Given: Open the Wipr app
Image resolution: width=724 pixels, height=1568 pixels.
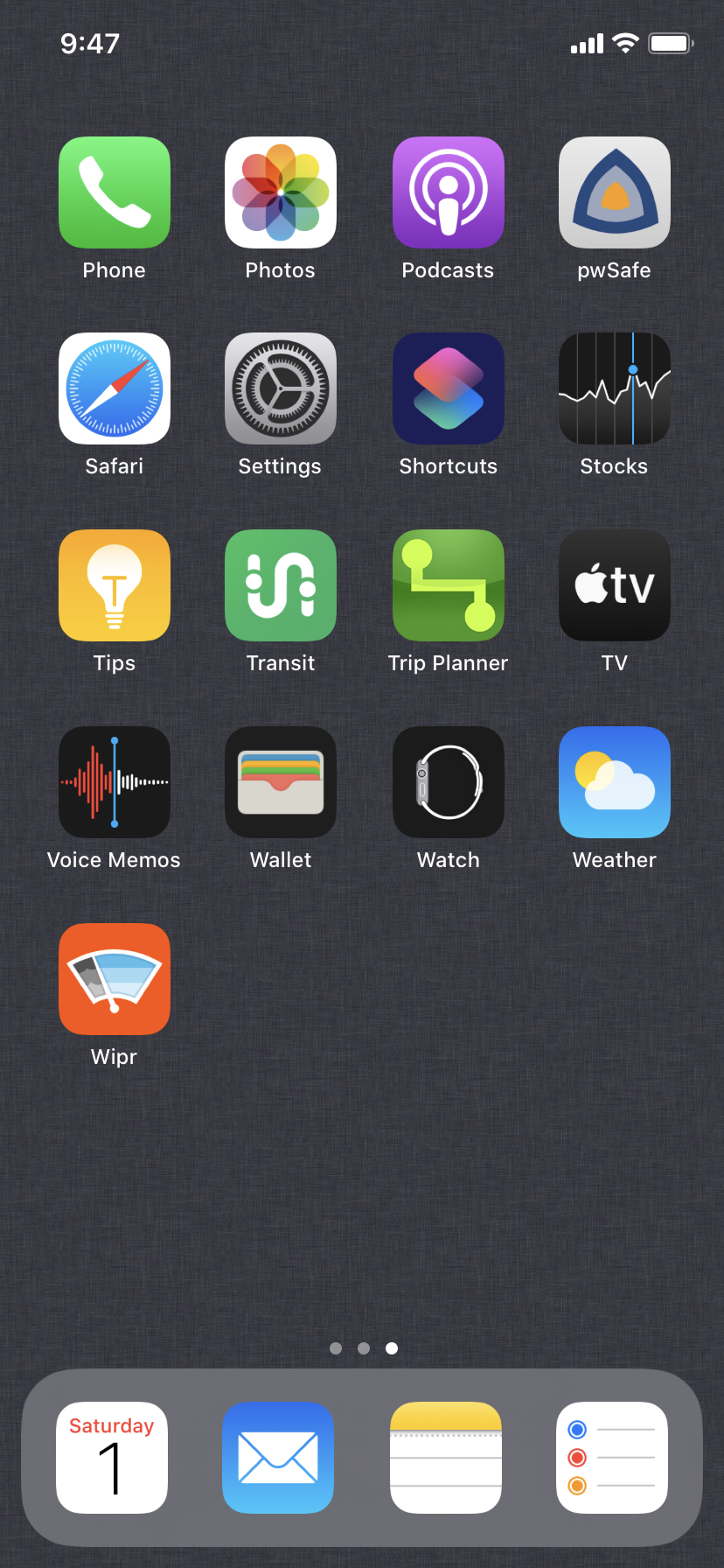Looking at the screenshot, I should point(115,979).
